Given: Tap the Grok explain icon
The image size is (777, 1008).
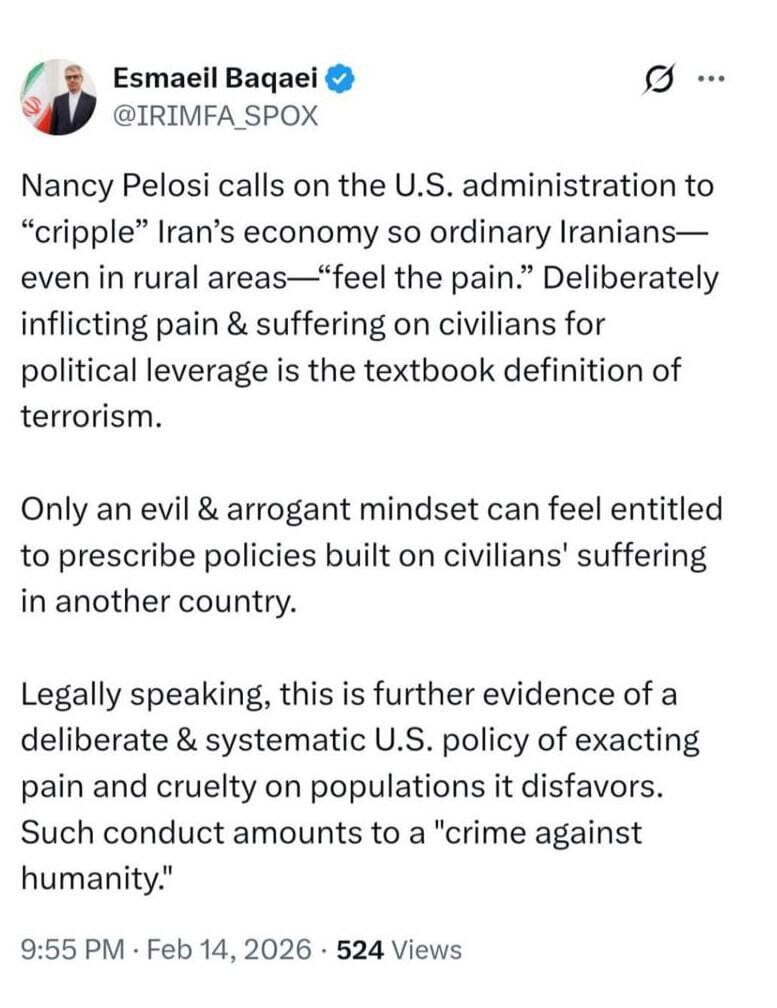Looking at the screenshot, I should [658, 79].
